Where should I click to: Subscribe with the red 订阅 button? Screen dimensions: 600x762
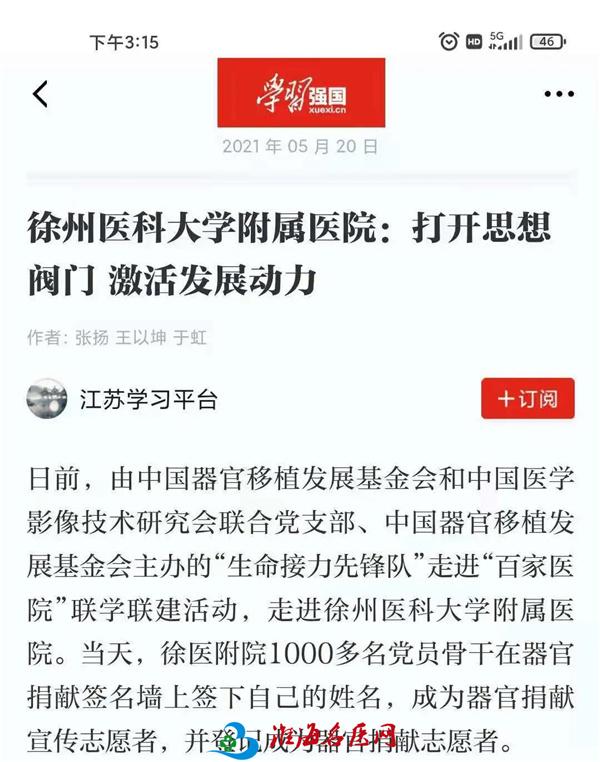[x=527, y=399]
